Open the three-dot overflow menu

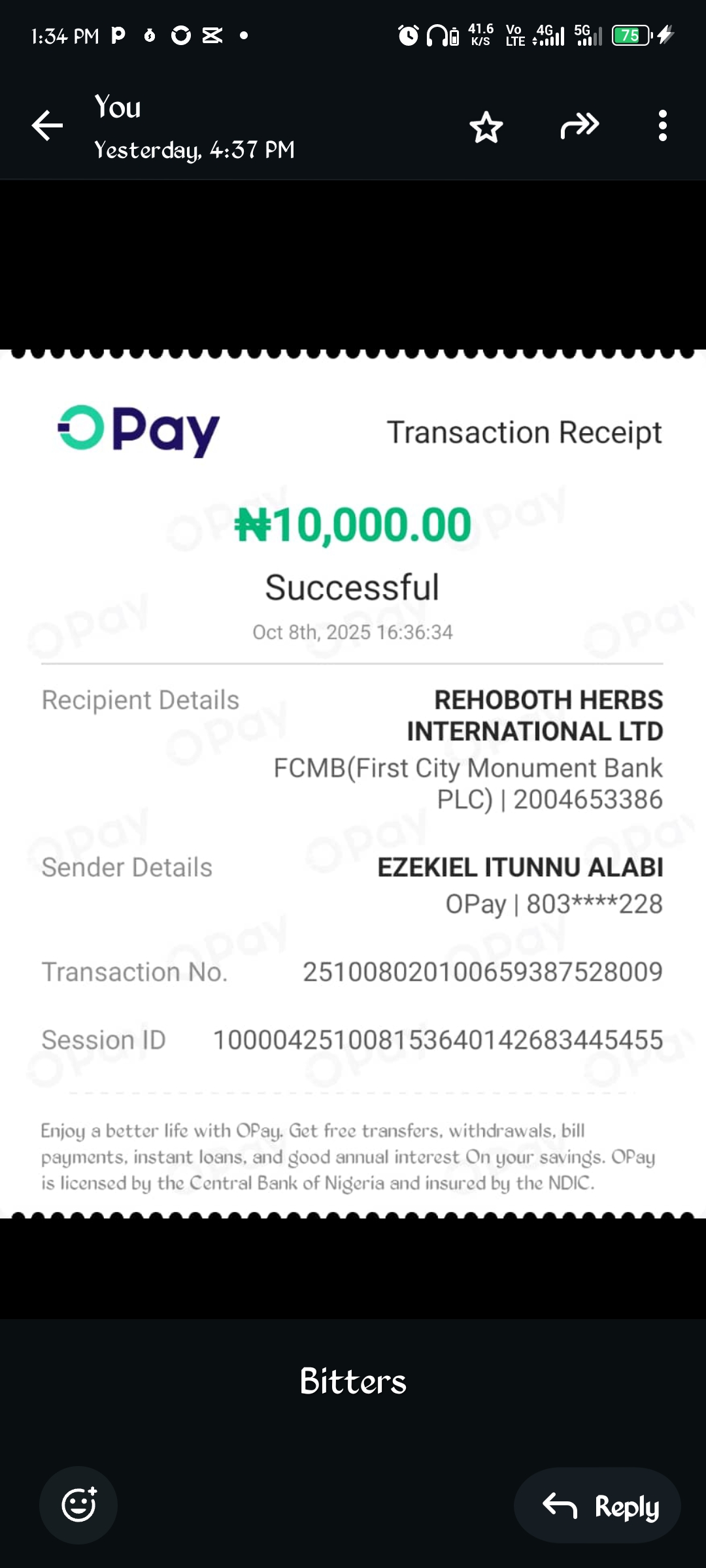(x=663, y=125)
